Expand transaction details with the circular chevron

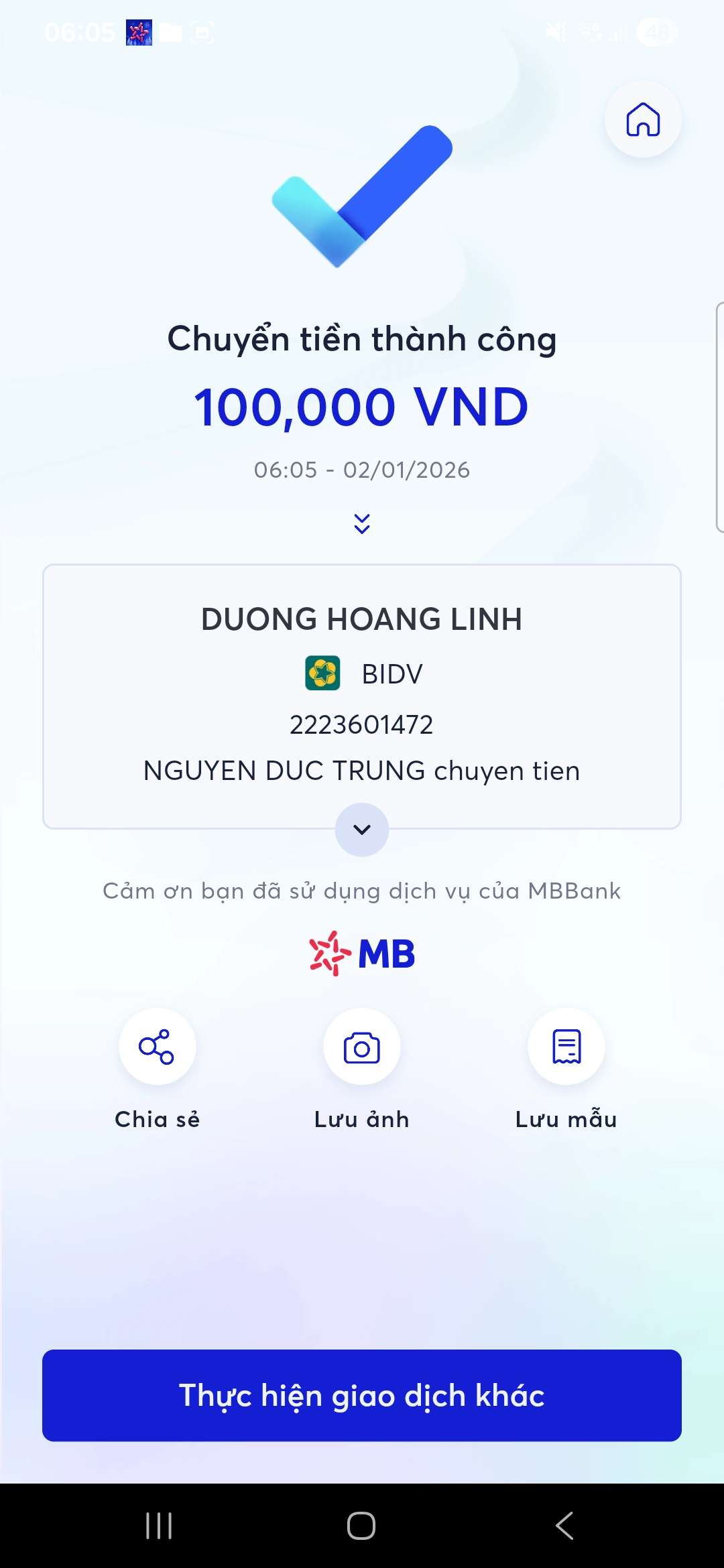coord(362,830)
